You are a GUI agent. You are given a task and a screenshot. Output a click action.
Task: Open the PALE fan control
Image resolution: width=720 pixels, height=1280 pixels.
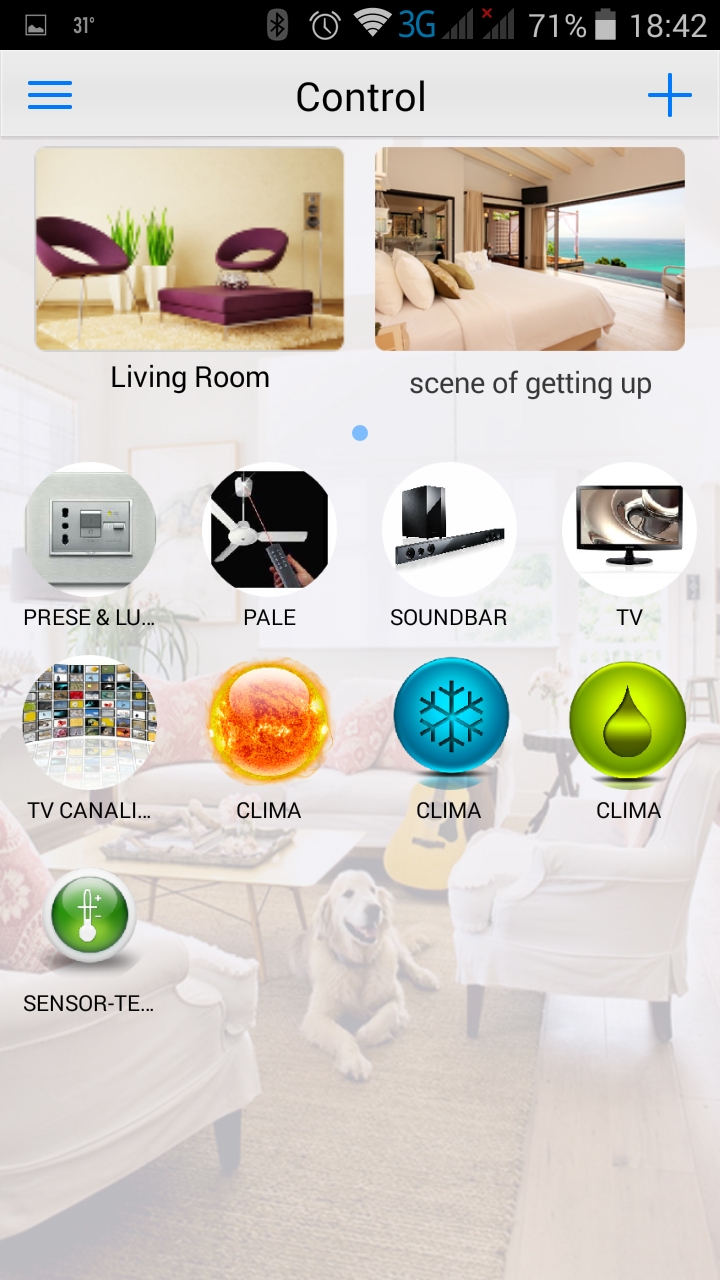269,530
